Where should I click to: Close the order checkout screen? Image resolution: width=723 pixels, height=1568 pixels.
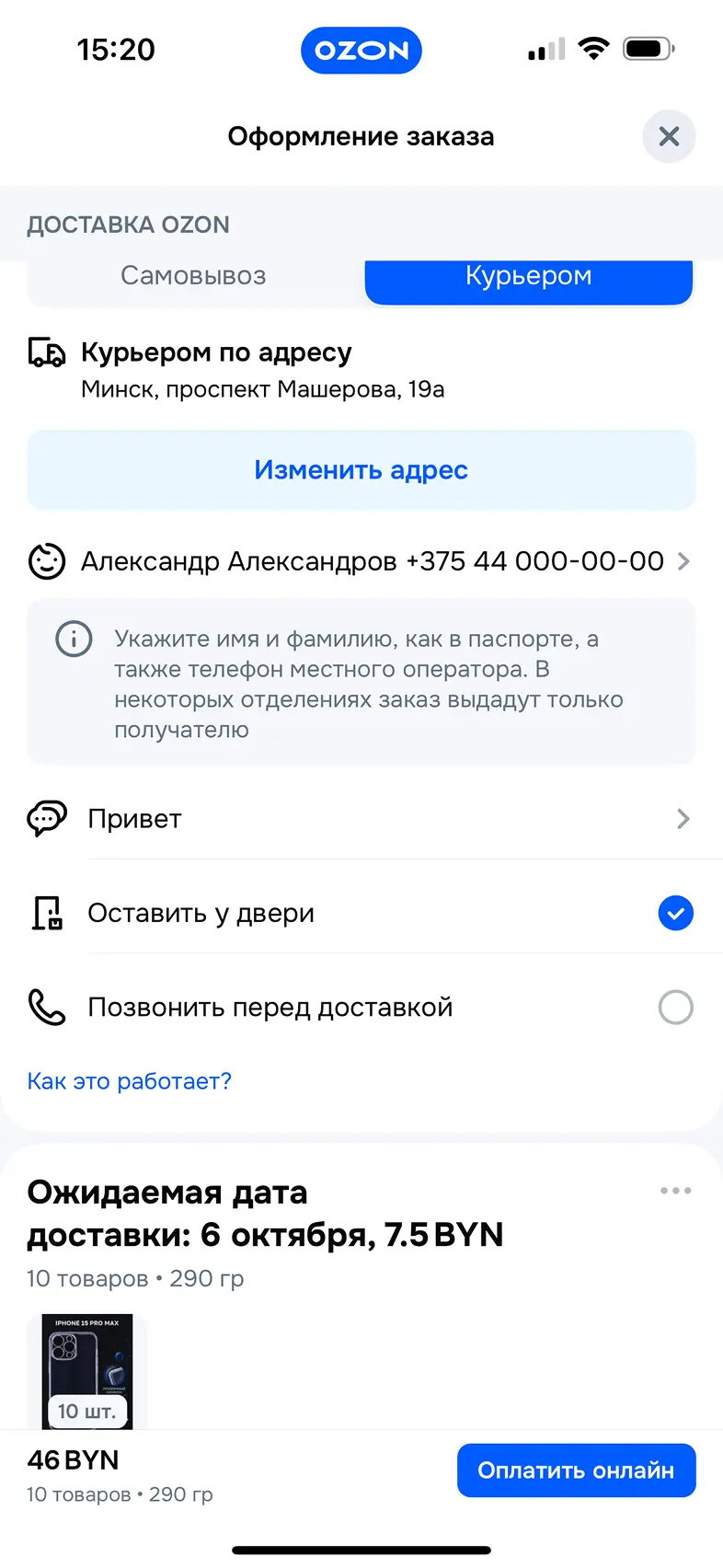coord(669,136)
